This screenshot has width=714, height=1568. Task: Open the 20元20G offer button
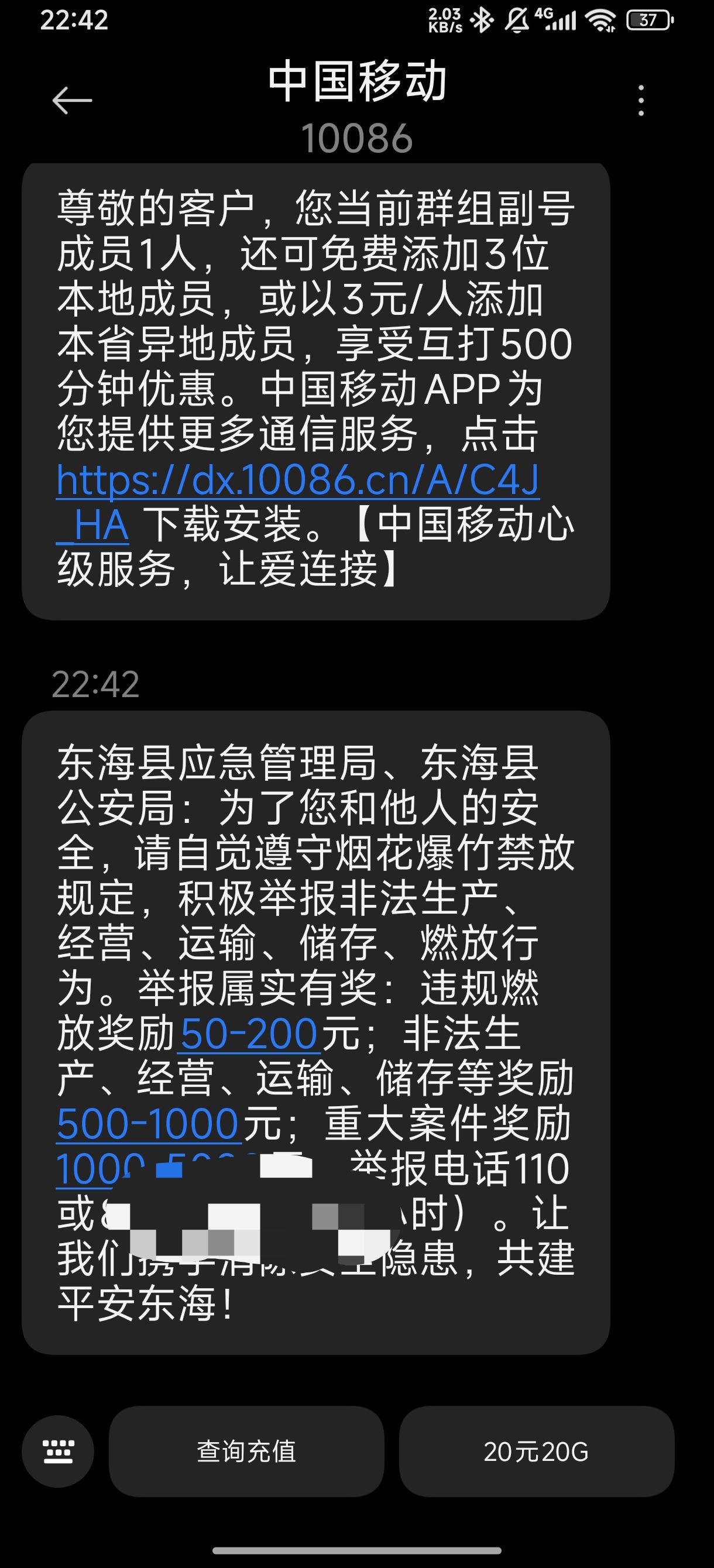pos(536,1452)
